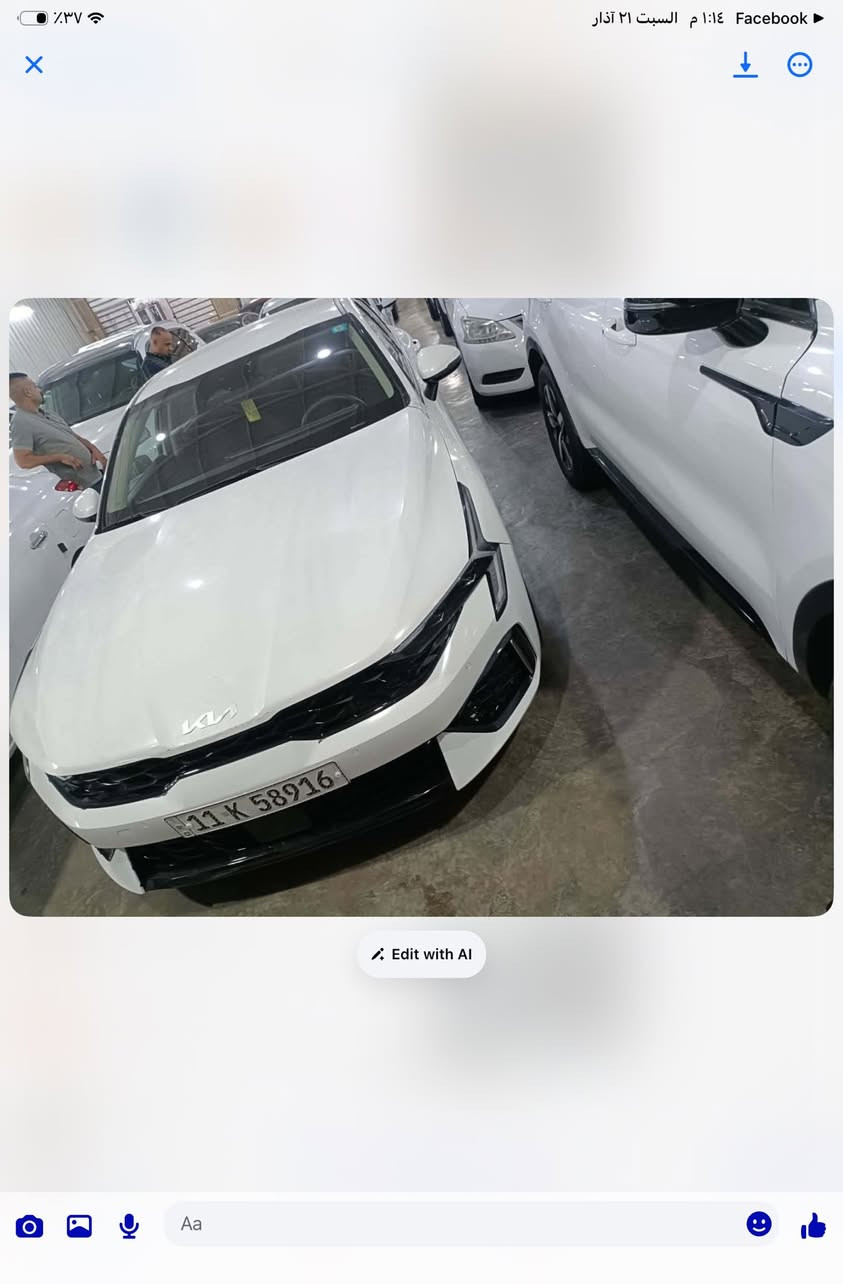Viewport: 843px width, 1284px height.
Task: Open the emoji picker
Action: coord(759,1223)
